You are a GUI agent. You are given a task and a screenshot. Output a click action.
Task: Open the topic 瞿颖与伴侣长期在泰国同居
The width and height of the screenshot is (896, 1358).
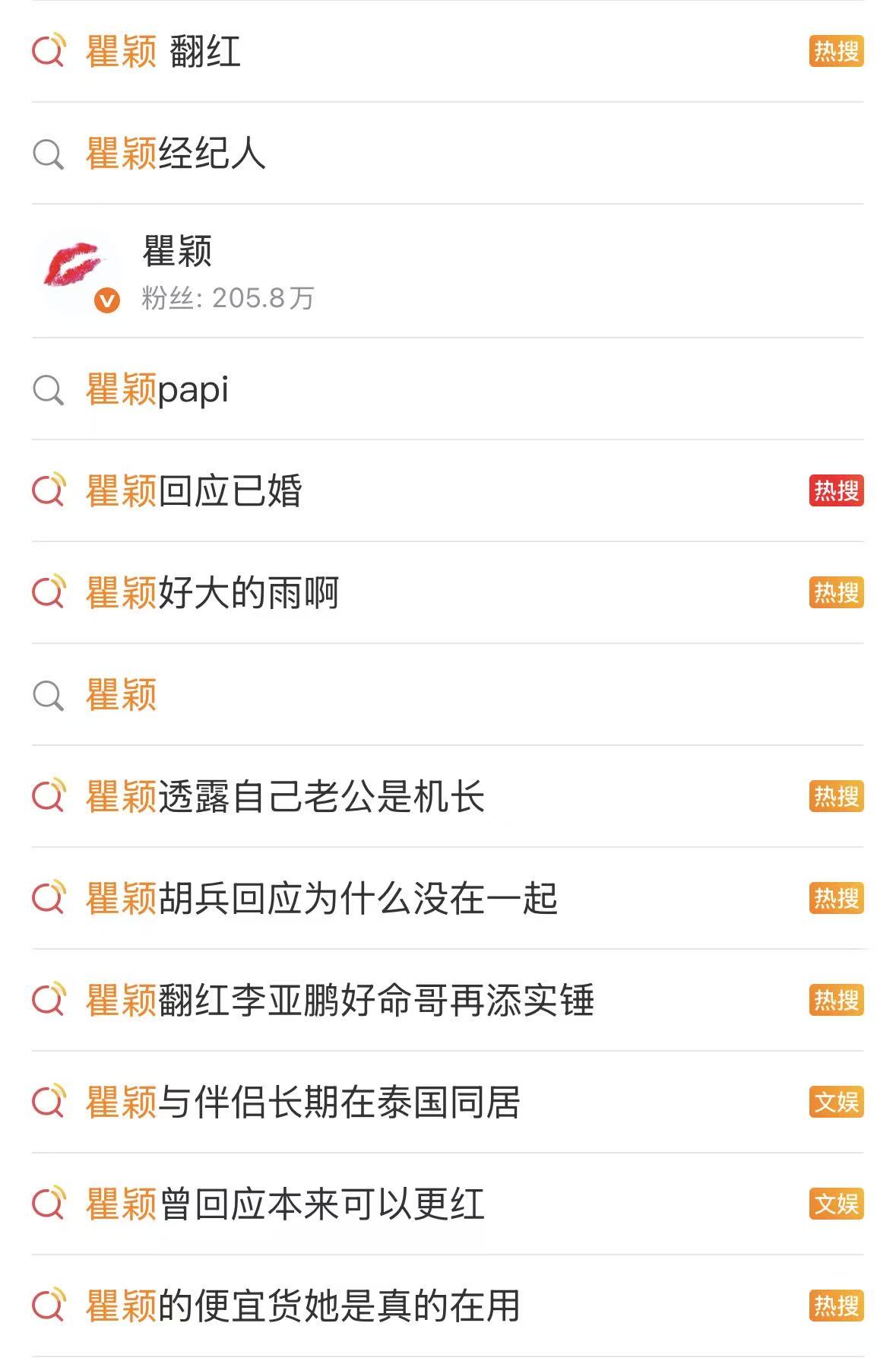pos(303,1103)
